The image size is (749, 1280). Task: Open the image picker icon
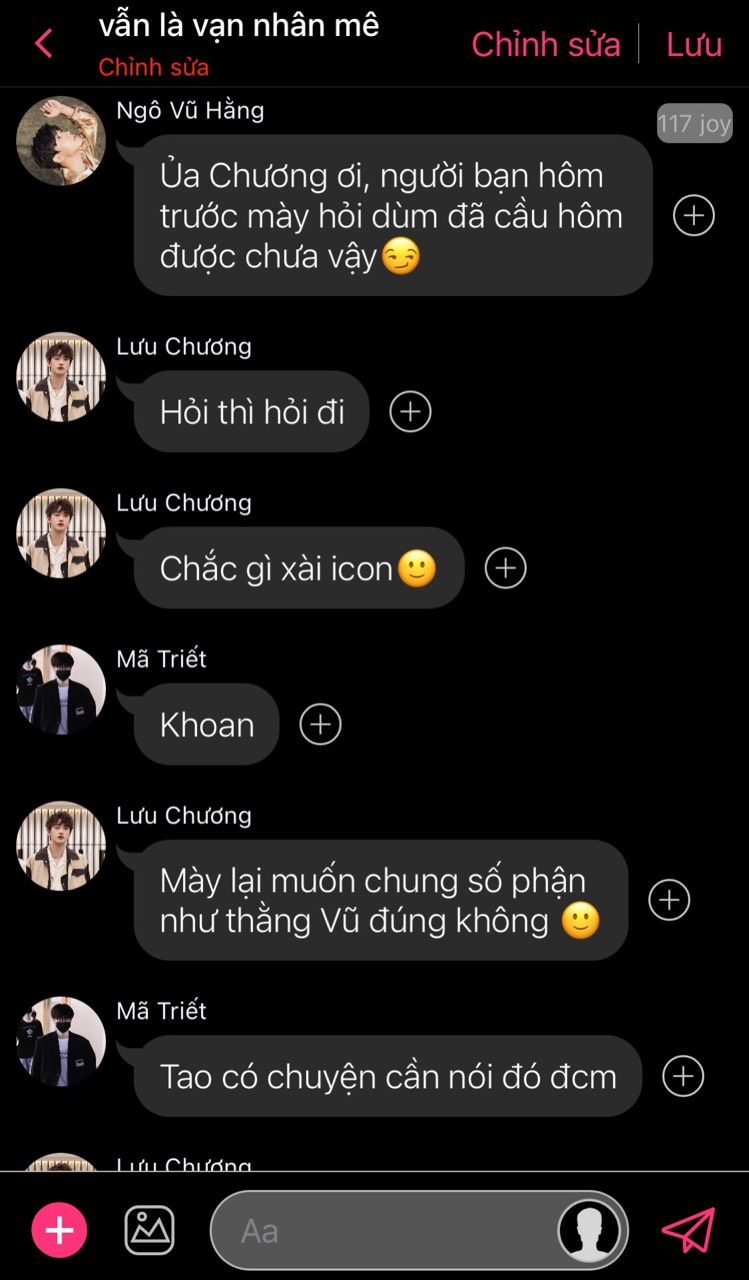[x=149, y=1230]
